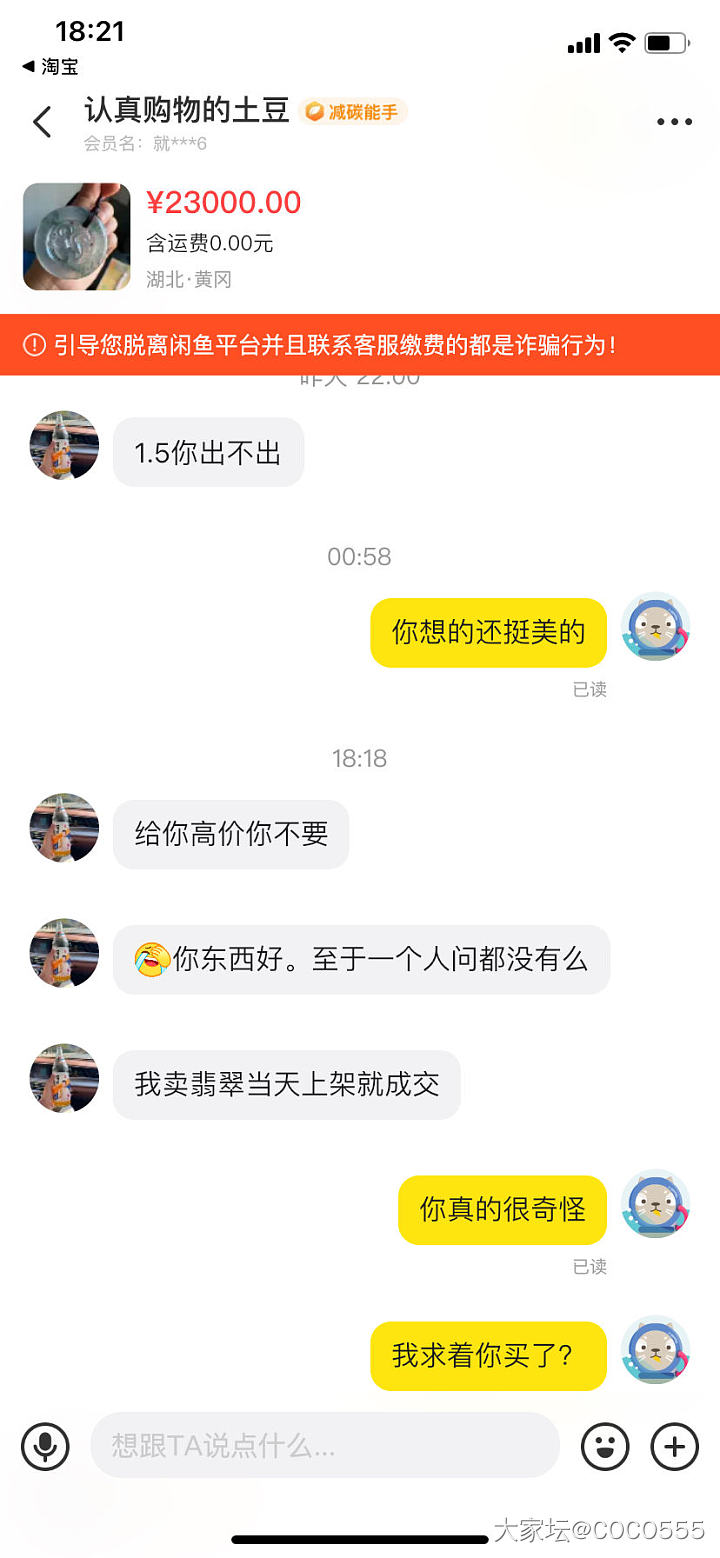
Task: Tap the voice input microphone
Action: 45,1445
